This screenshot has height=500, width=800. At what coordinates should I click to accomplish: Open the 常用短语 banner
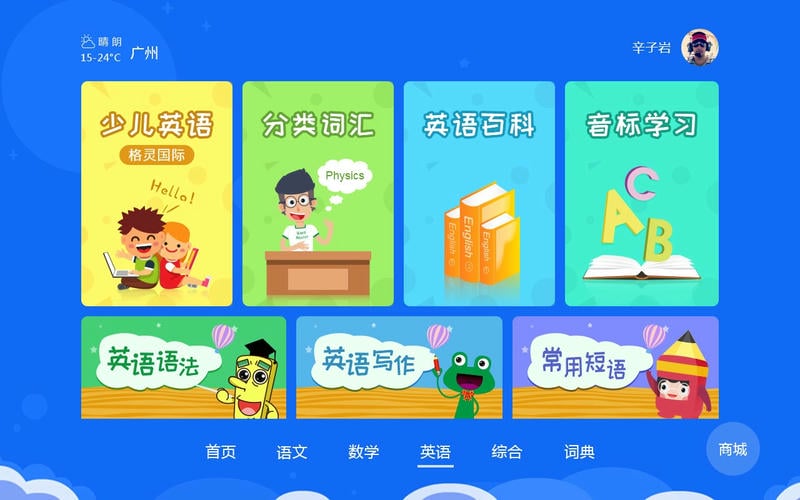615,367
